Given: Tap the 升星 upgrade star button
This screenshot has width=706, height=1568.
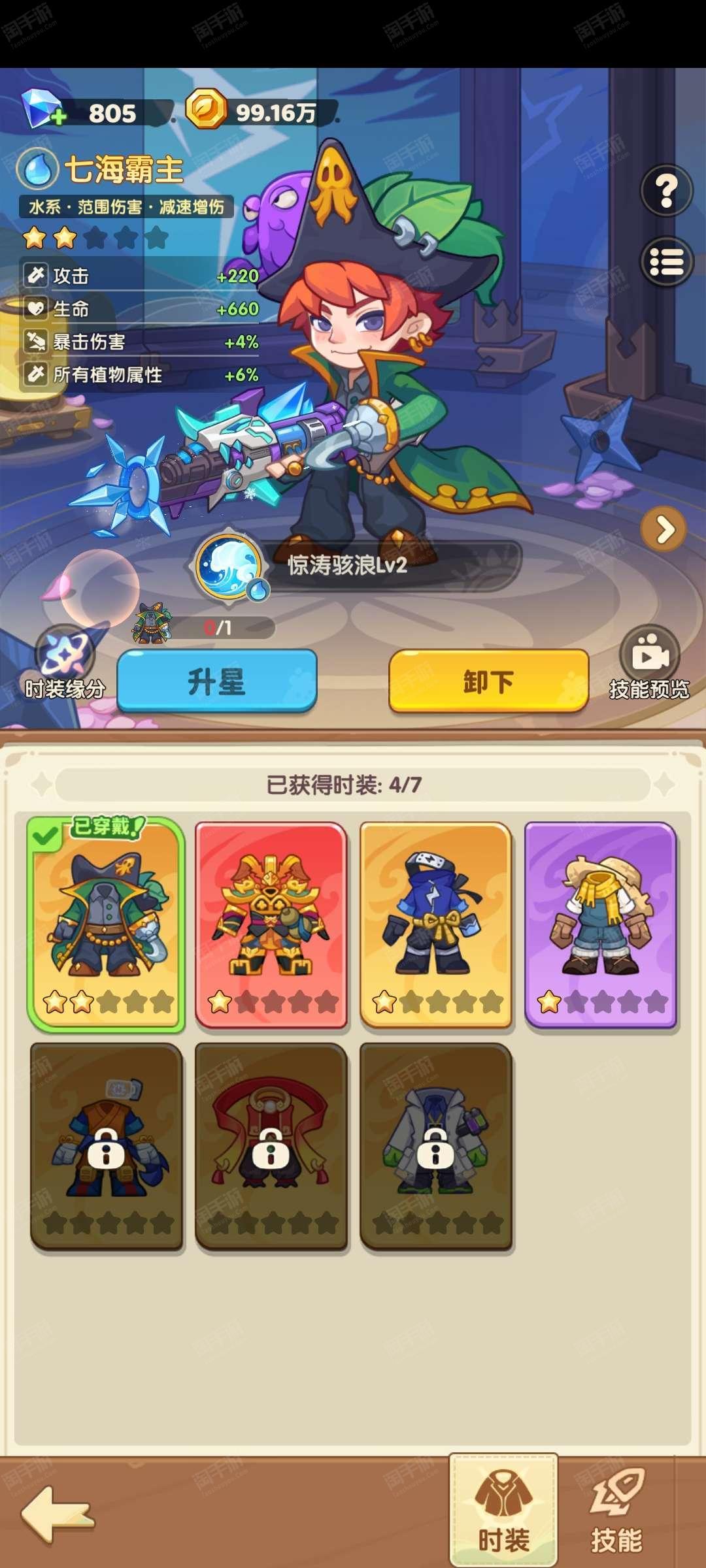Looking at the screenshot, I should click(217, 681).
